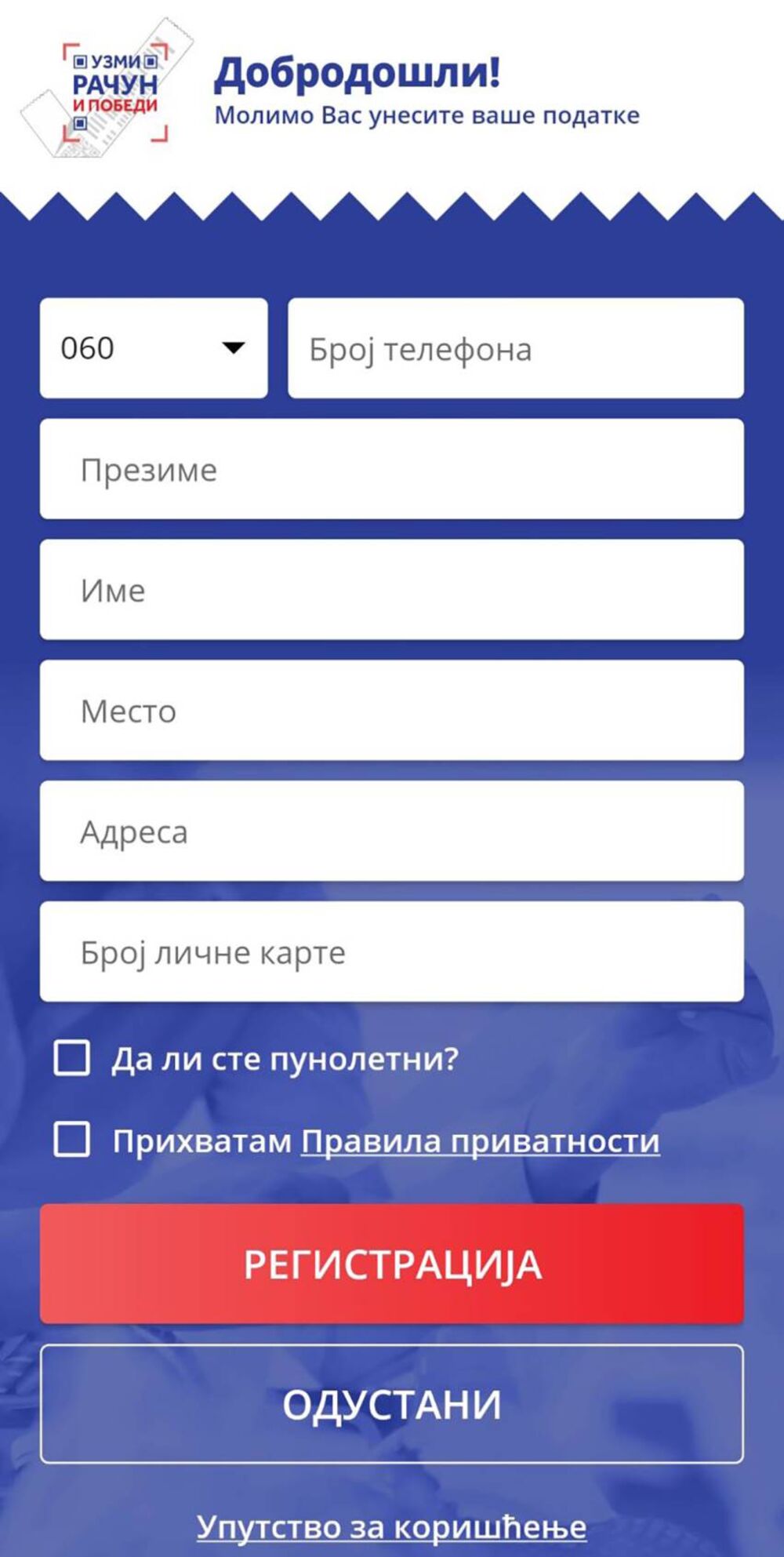Viewport: 784px width, 1557px height.
Task: Focus the Адреса field
Action: pos(391,831)
